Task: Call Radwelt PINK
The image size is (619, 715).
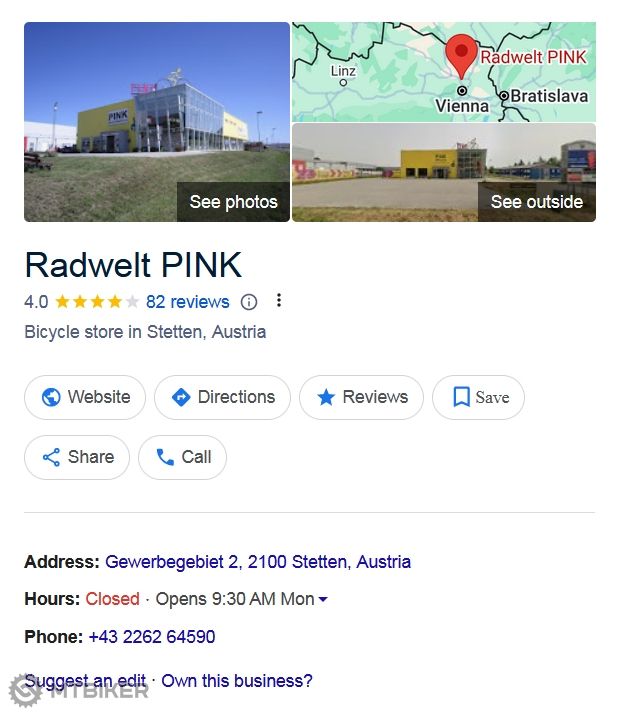Action: tap(182, 457)
